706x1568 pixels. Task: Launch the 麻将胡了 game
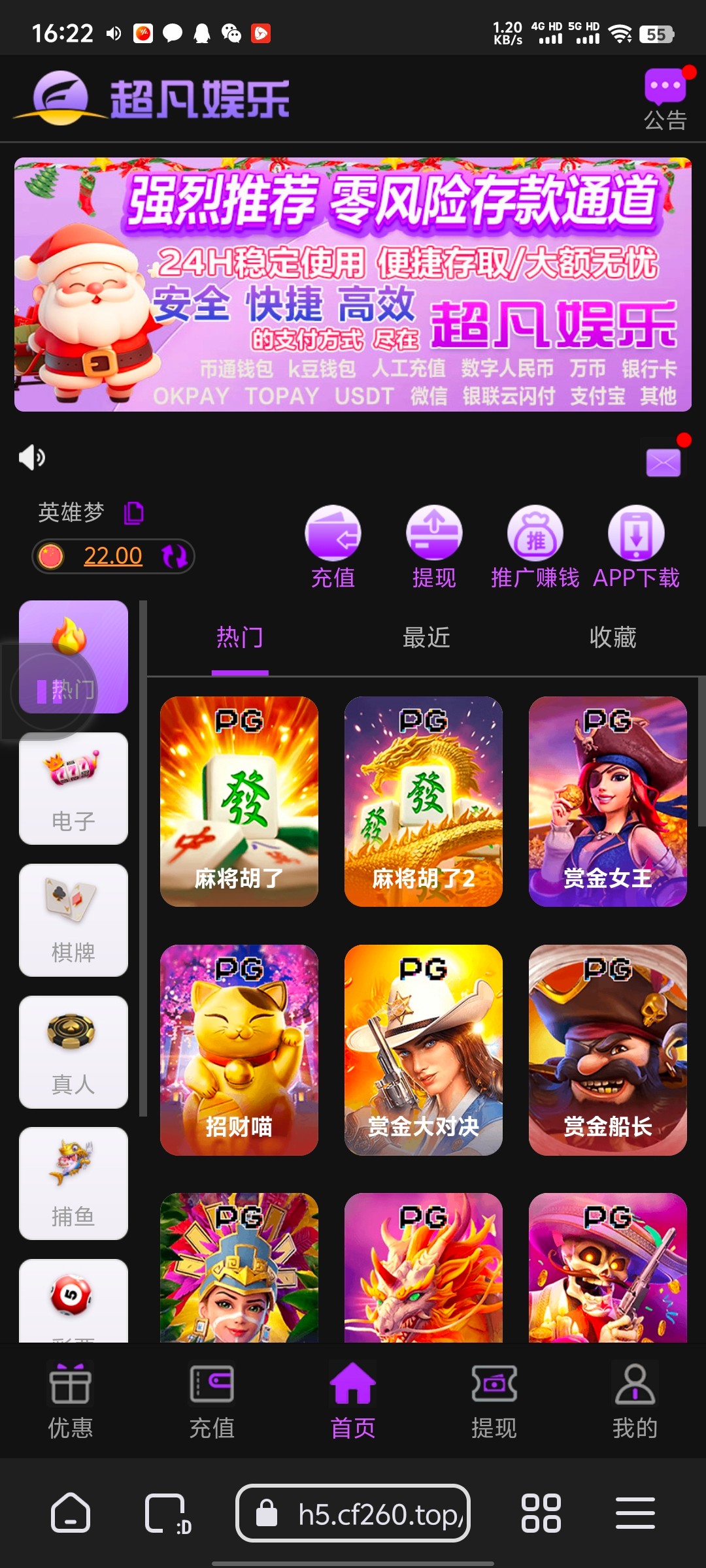tap(239, 801)
